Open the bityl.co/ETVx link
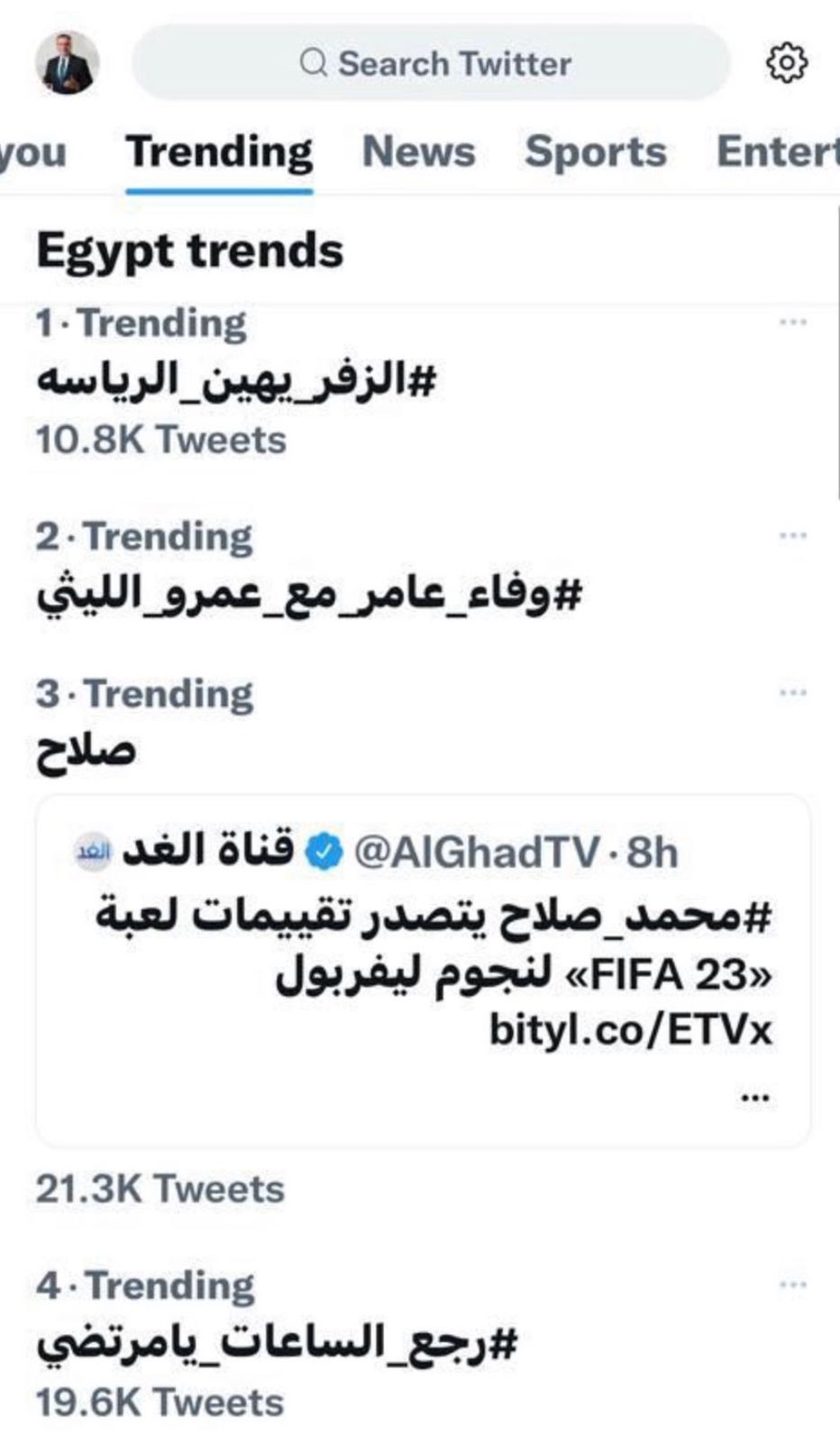 630,1030
